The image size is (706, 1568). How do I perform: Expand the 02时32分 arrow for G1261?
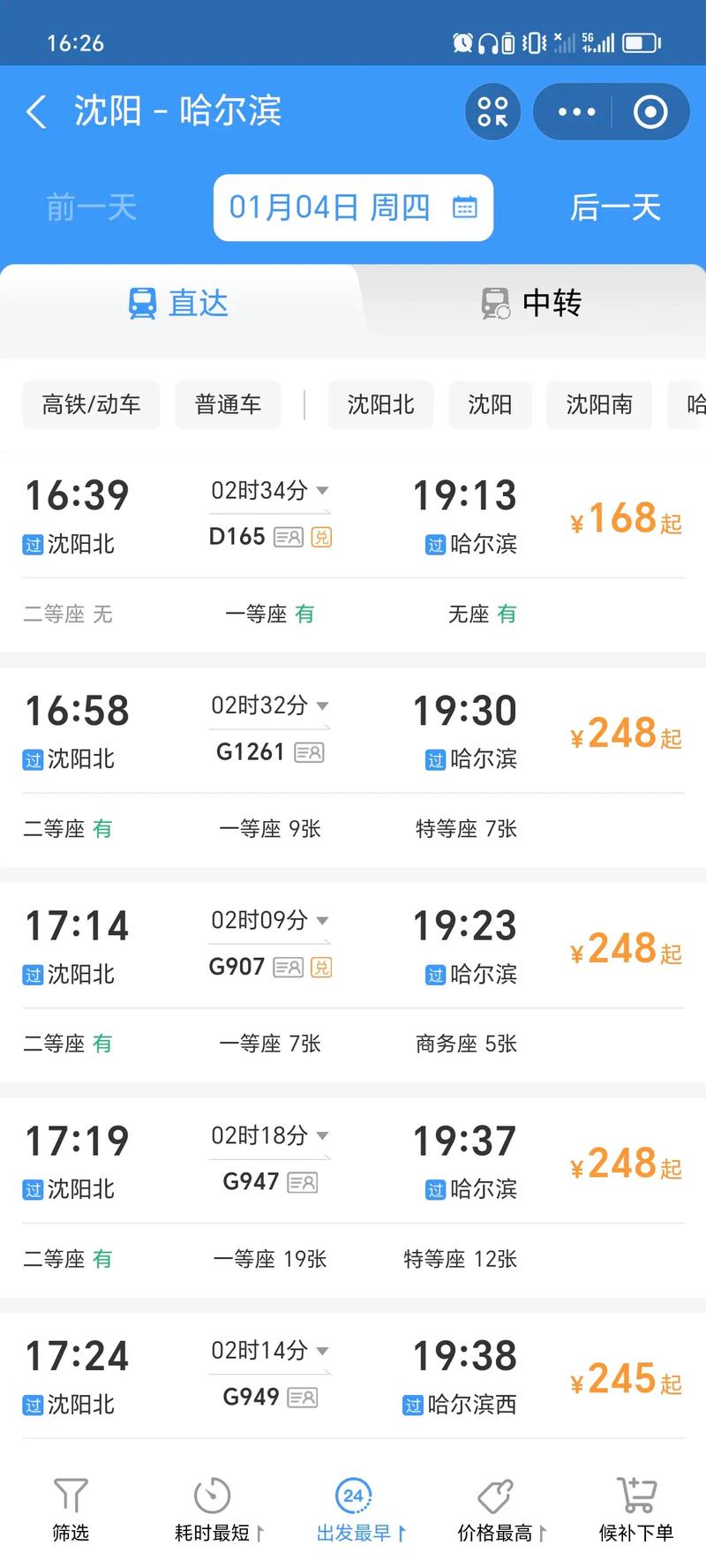click(322, 706)
